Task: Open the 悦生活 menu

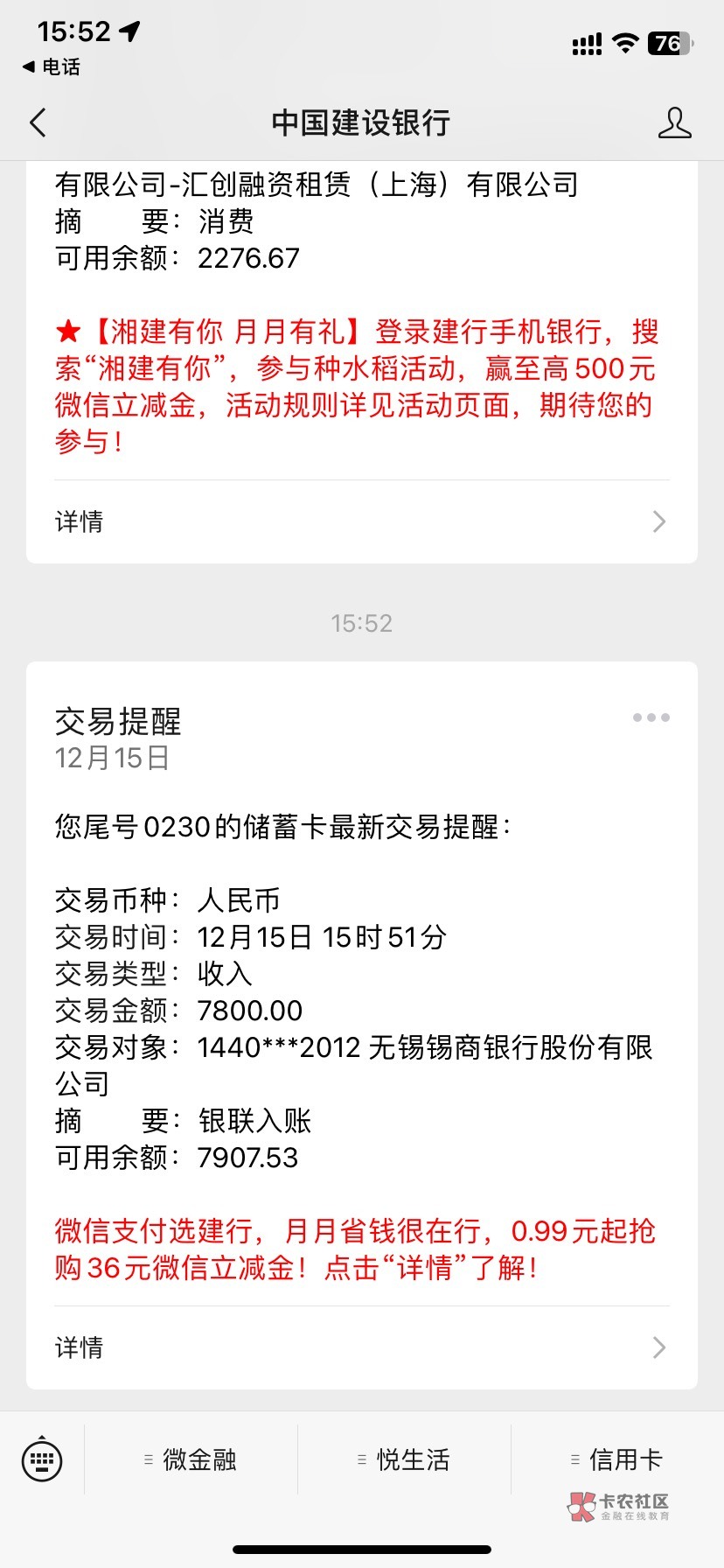Action: pyautogui.click(x=405, y=1459)
